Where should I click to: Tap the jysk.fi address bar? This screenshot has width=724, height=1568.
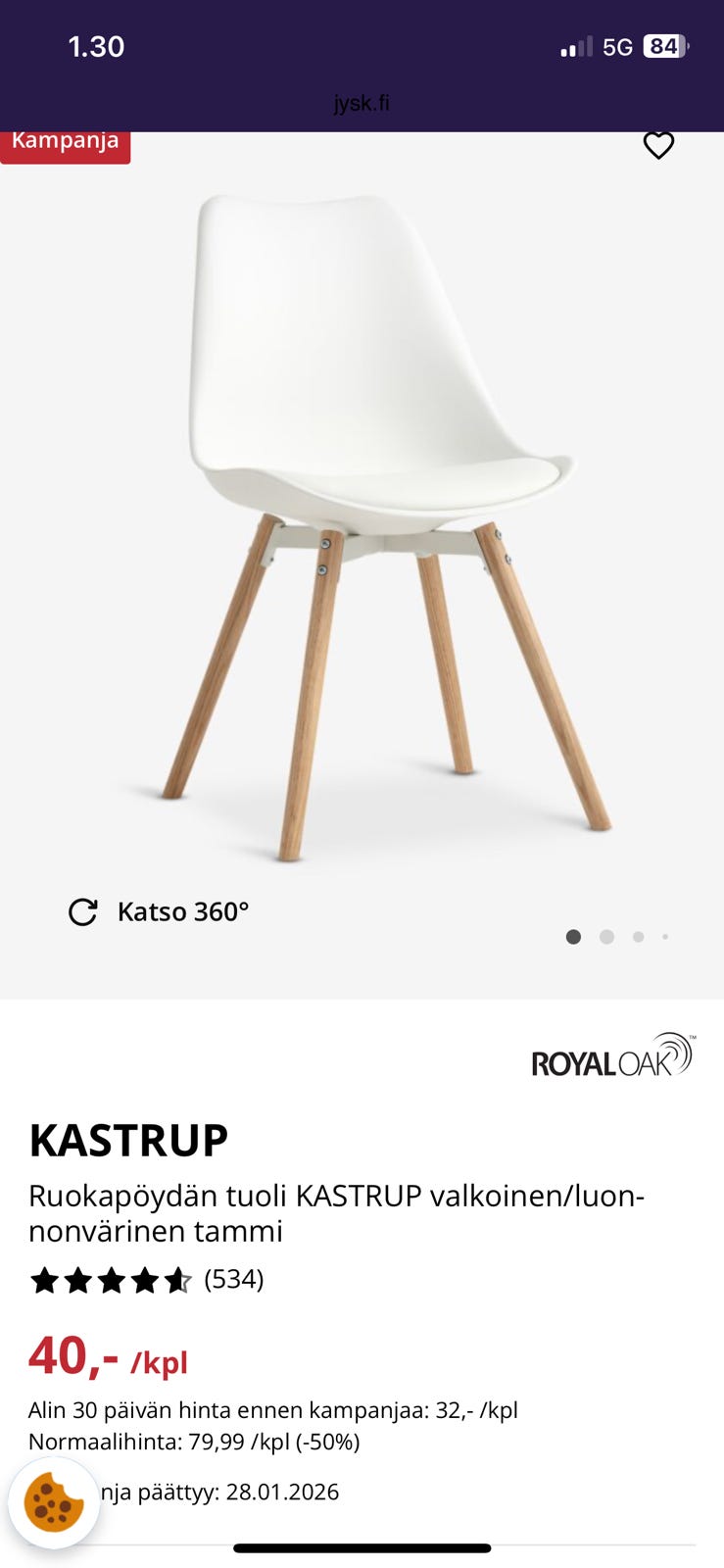362,103
